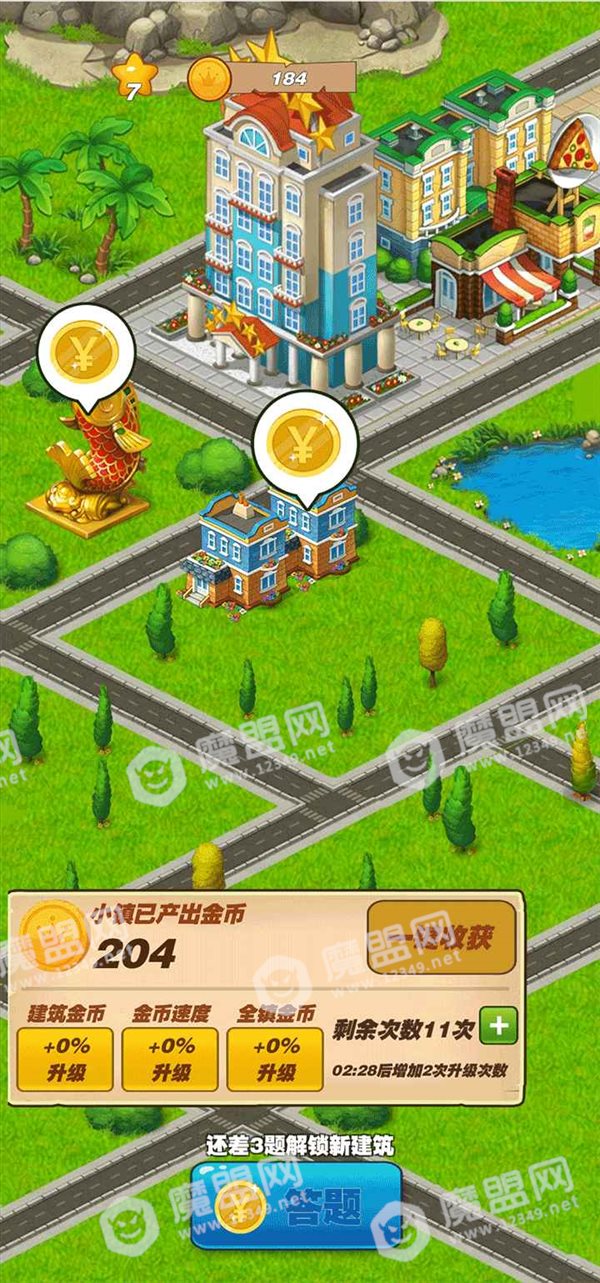Collect the coin bubble above the blue house
600x1283 pixels.
coord(303,444)
